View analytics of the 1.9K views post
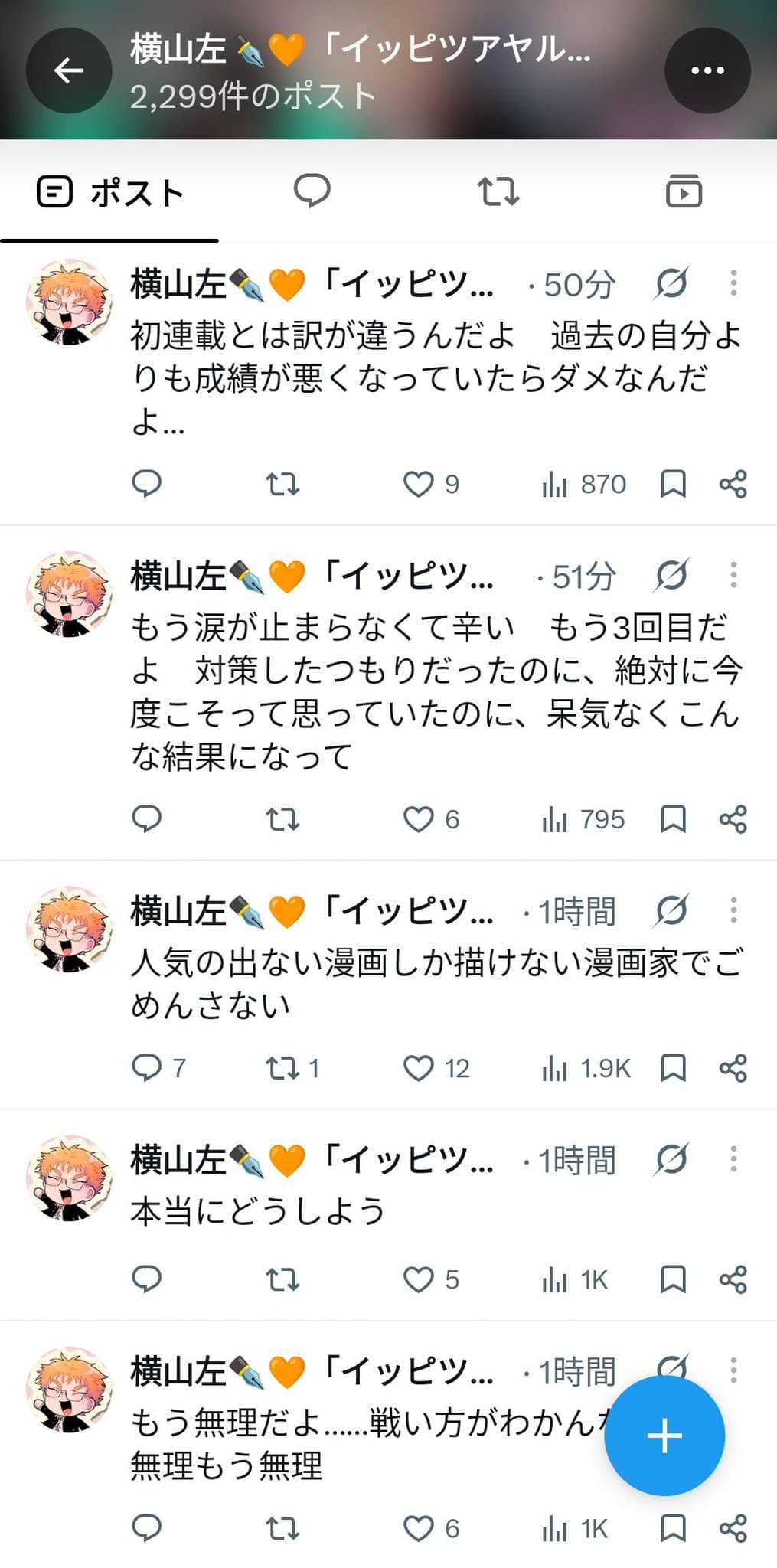The width and height of the screenshot is (777, 1568). pos(586,1067)
